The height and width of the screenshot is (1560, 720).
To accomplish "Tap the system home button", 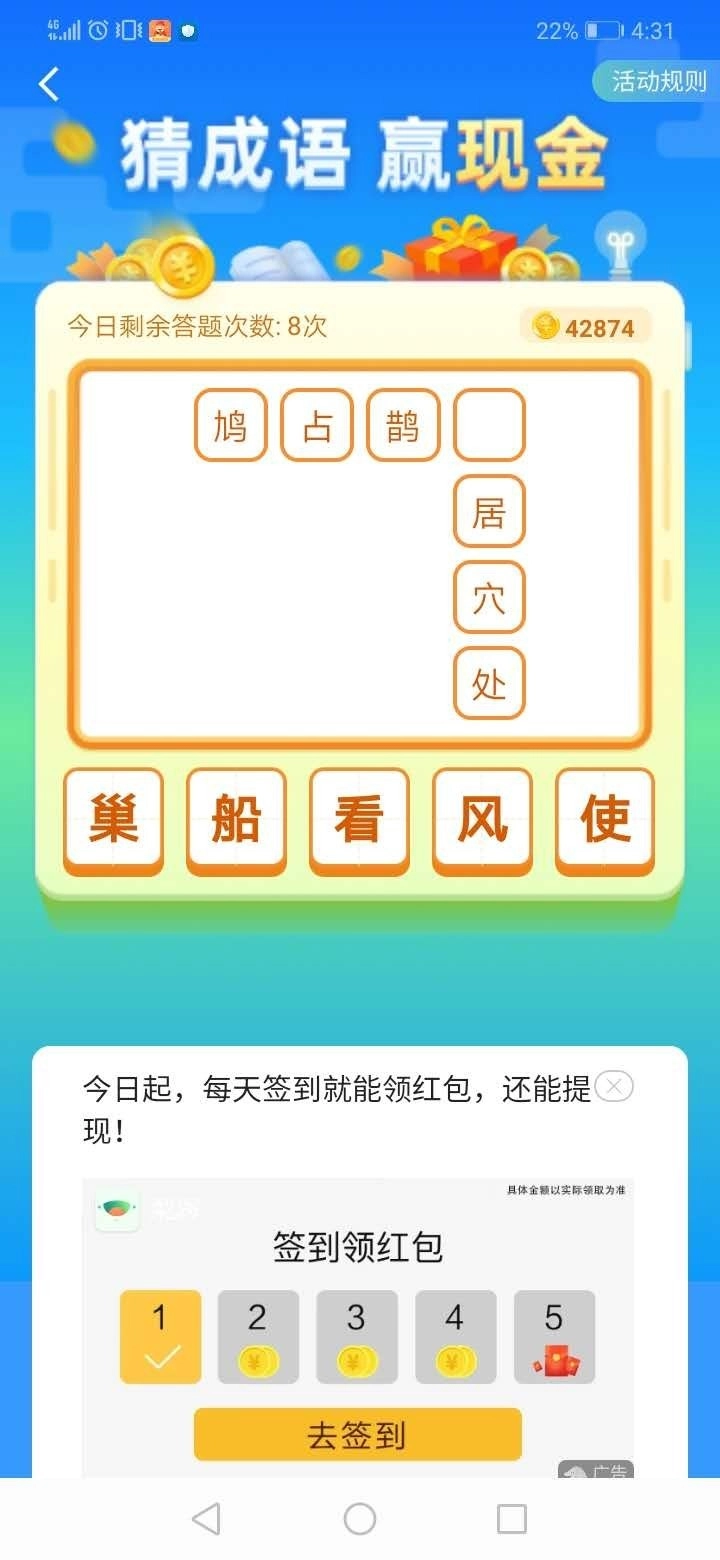I will pos(360,1519).
